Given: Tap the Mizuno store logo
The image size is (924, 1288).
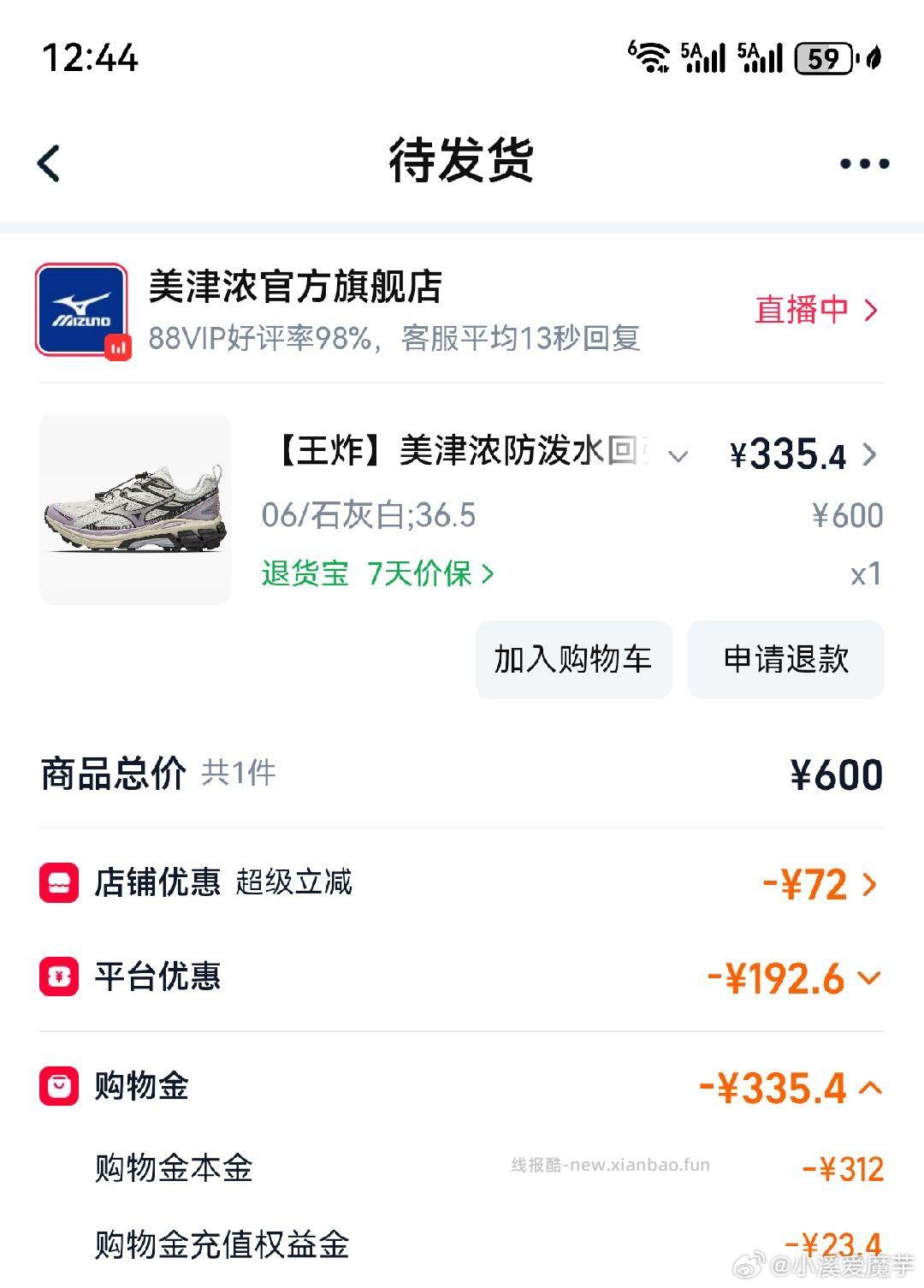Looking at the screenshot, I should click(x=81, y=310).
